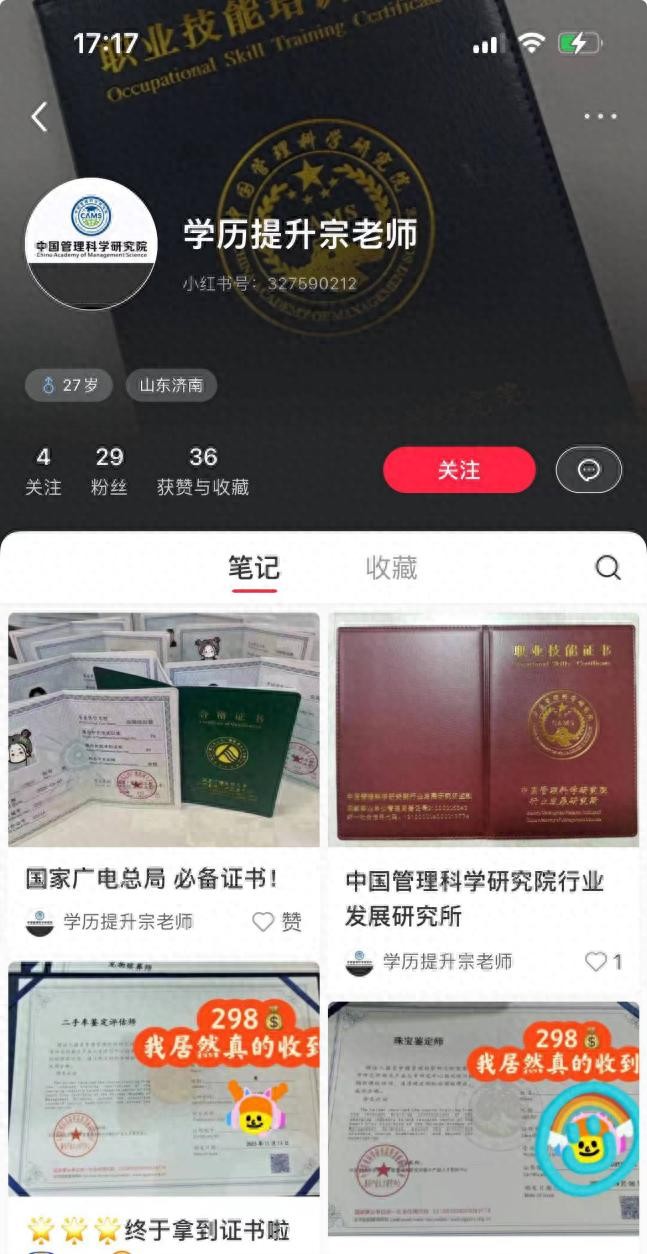Switch to the 收藏 tab
This screenshot has width=647, height=1254.
coord(391,568)
